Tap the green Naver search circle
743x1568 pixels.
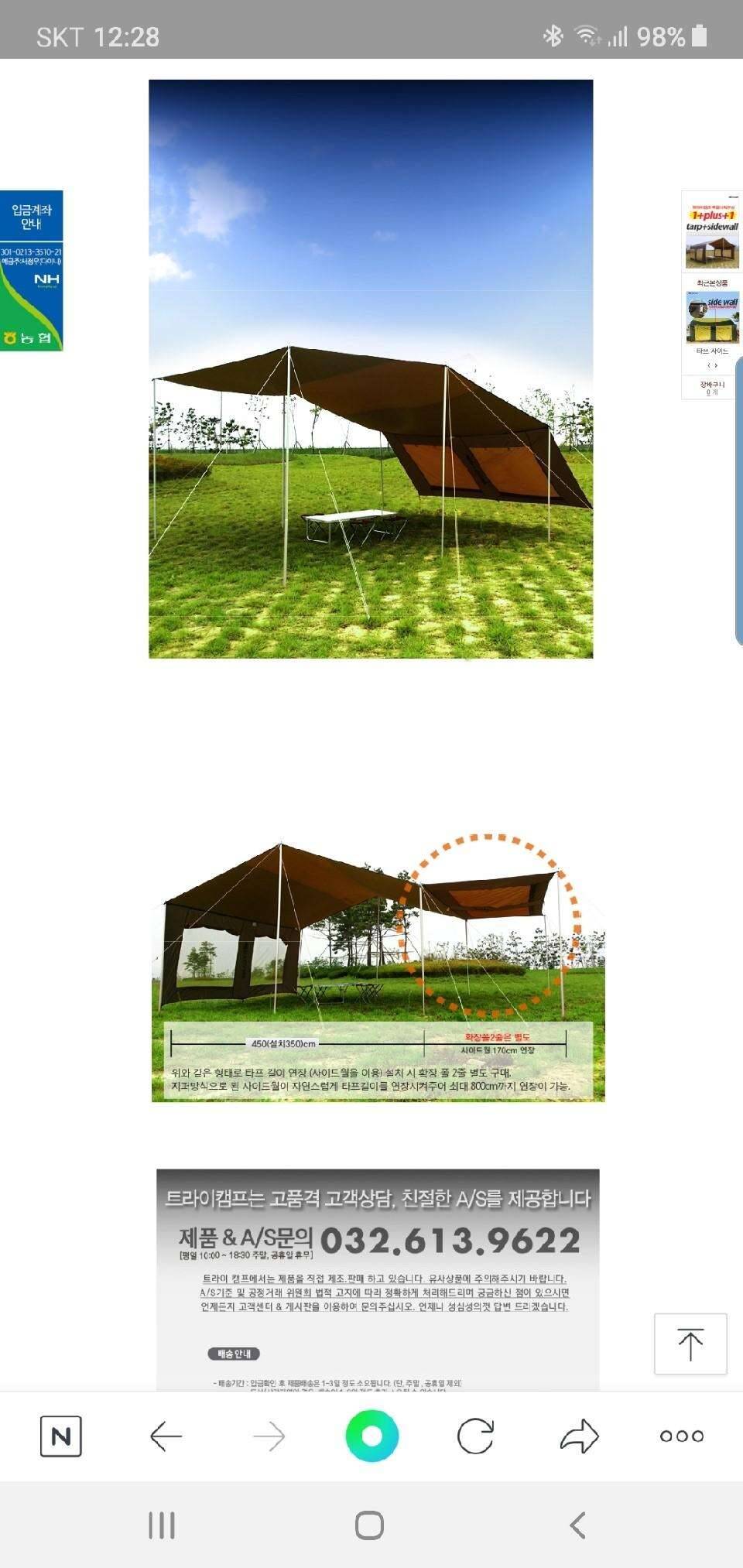point(371,1436)
